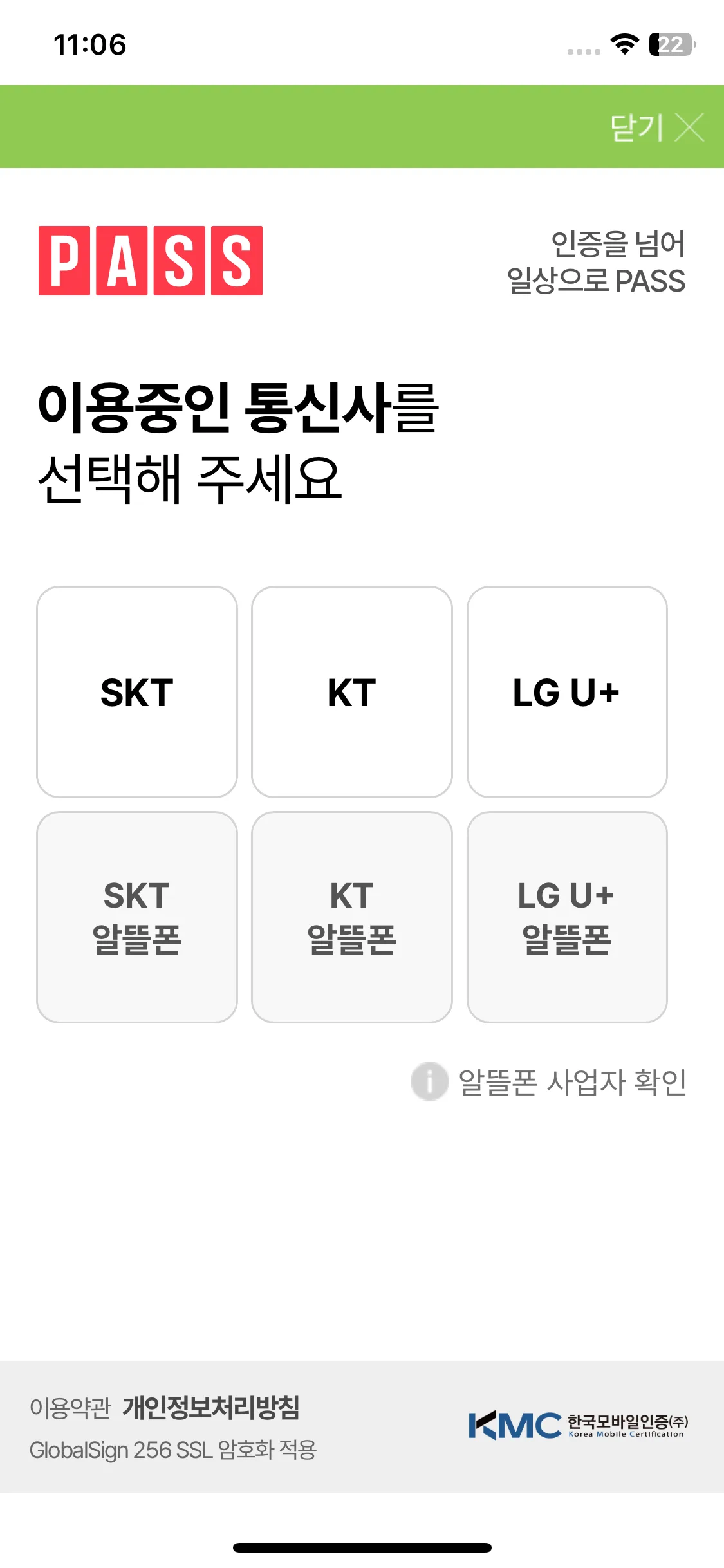
Task: Choose the KT carrier option
Action: (352, 692)
